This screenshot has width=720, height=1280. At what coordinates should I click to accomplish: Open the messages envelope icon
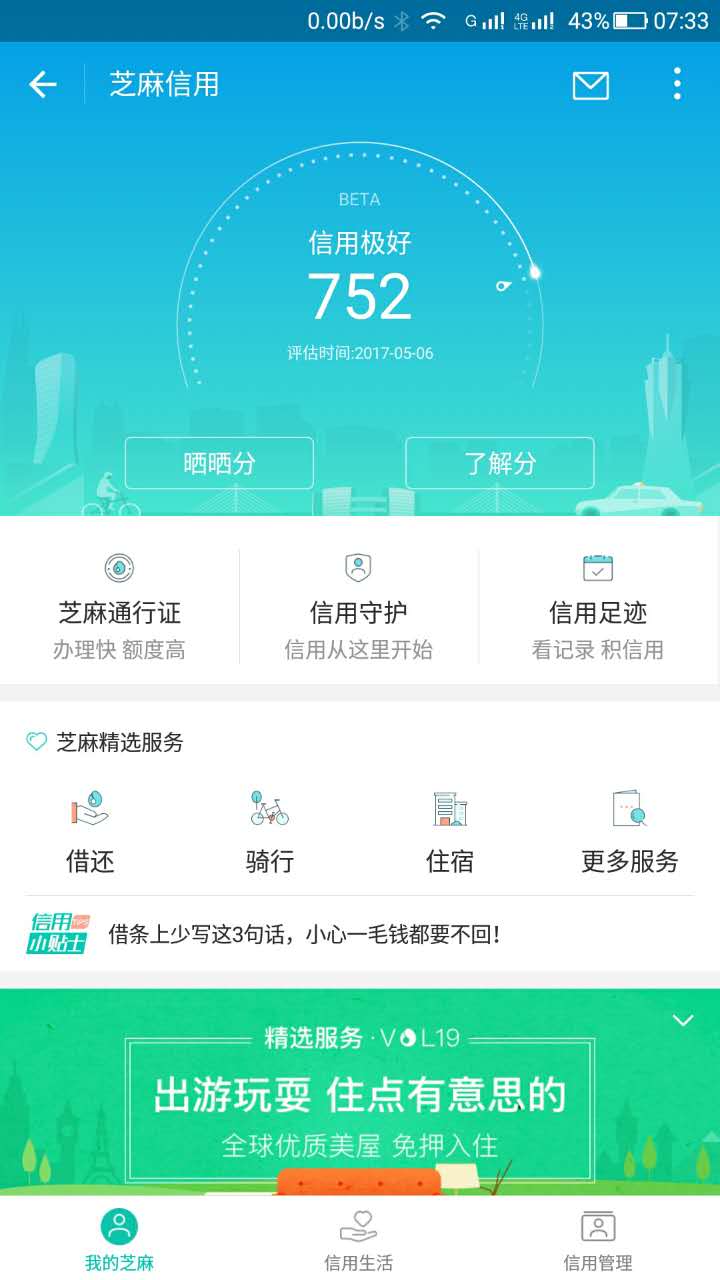(x=590, y=85)
